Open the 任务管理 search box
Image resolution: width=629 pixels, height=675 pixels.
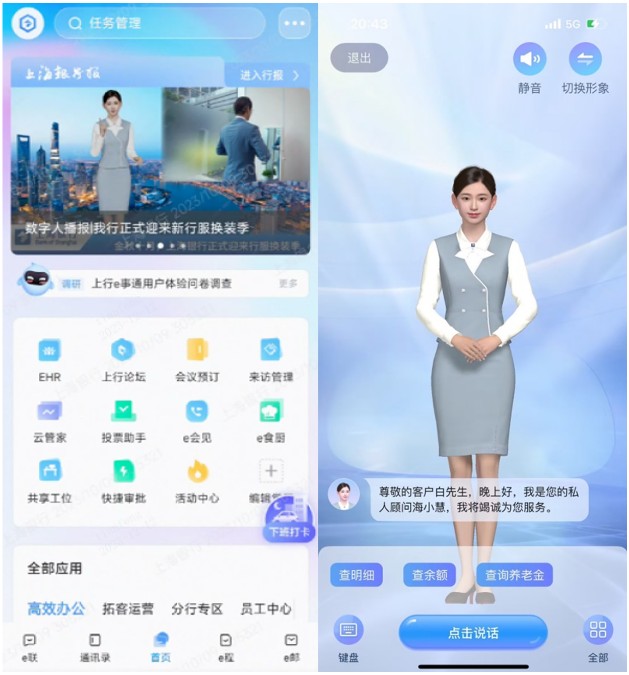click(x=160, y=23)
